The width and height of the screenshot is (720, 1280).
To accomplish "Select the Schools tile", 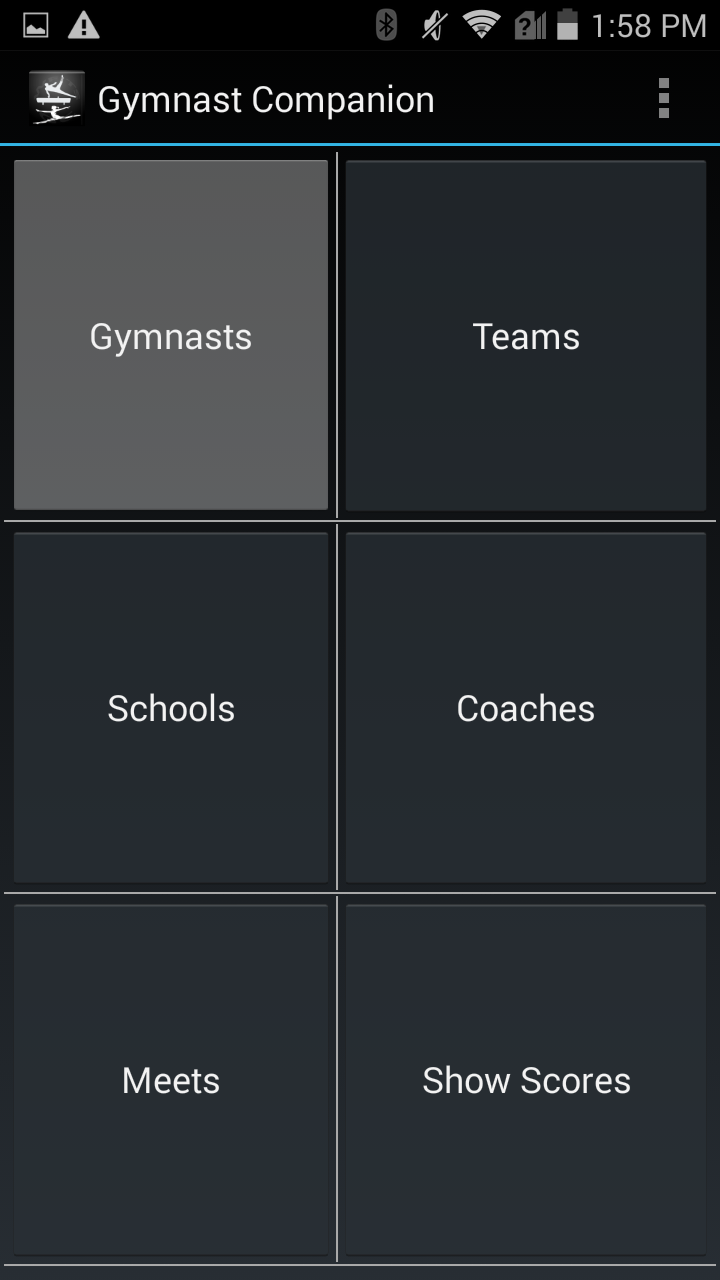I will click(171, 708).
